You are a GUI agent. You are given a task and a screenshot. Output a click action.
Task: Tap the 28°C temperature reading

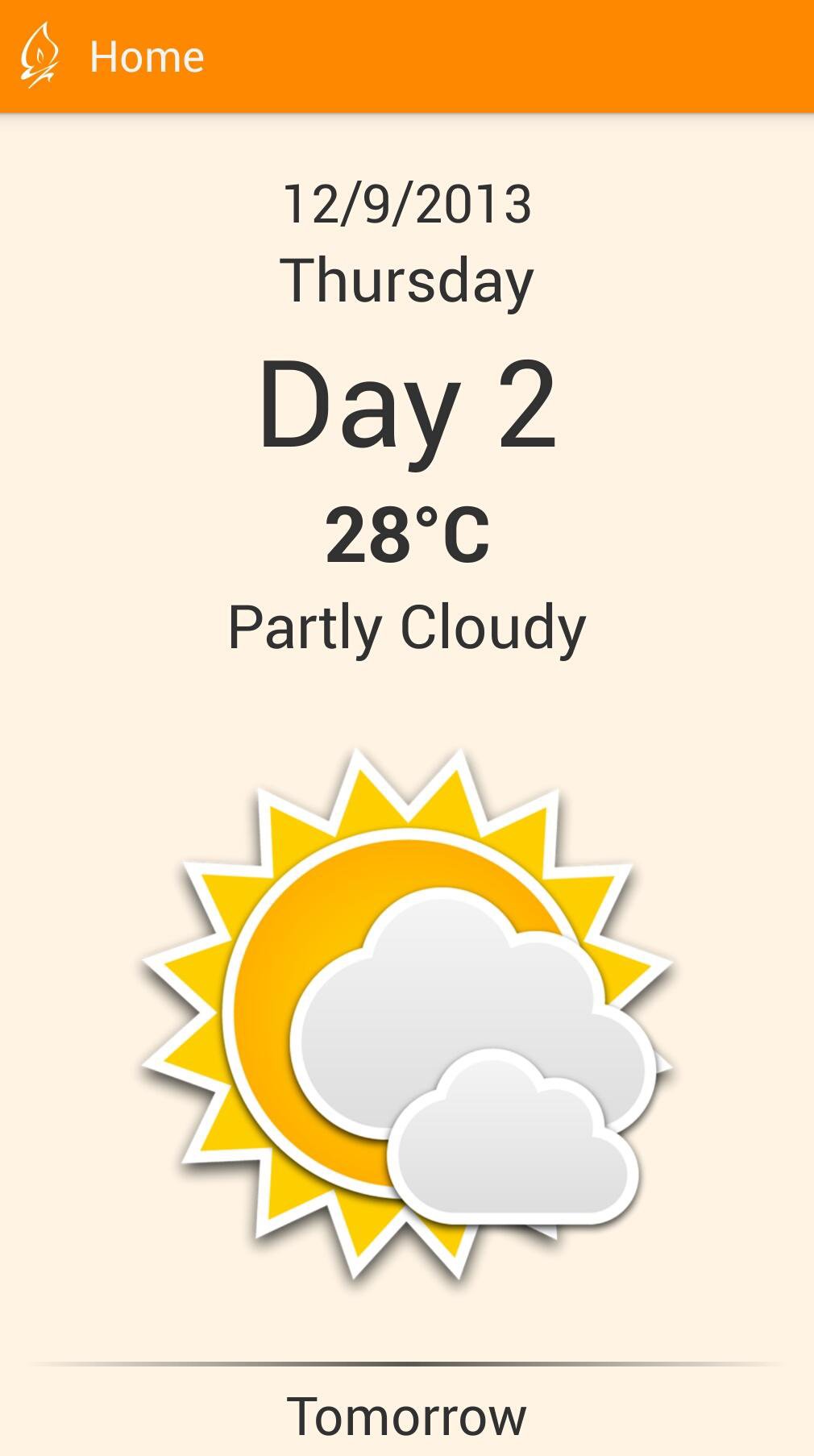coord(407,532)
